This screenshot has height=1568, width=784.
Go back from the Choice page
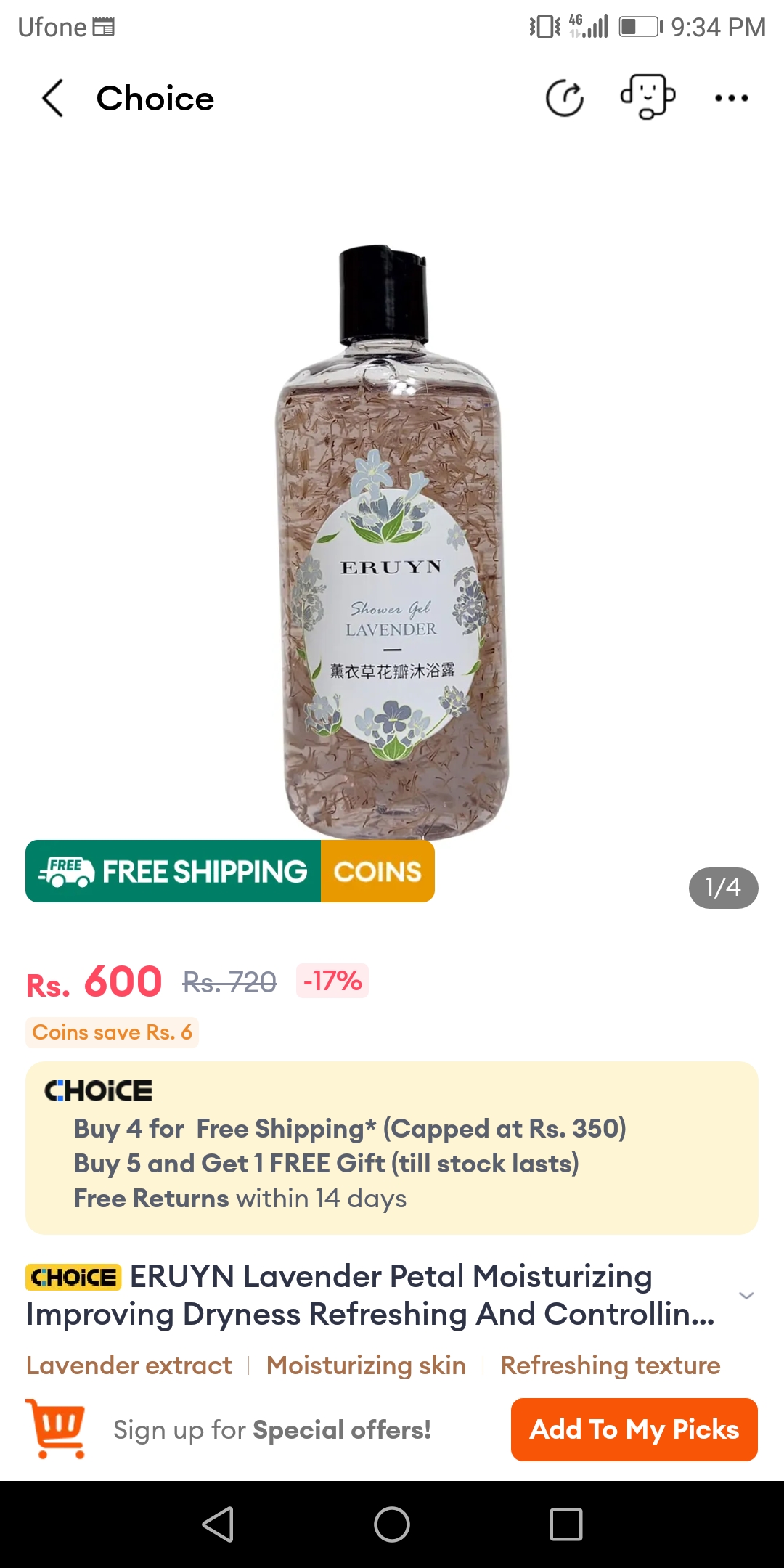[53, 98]
